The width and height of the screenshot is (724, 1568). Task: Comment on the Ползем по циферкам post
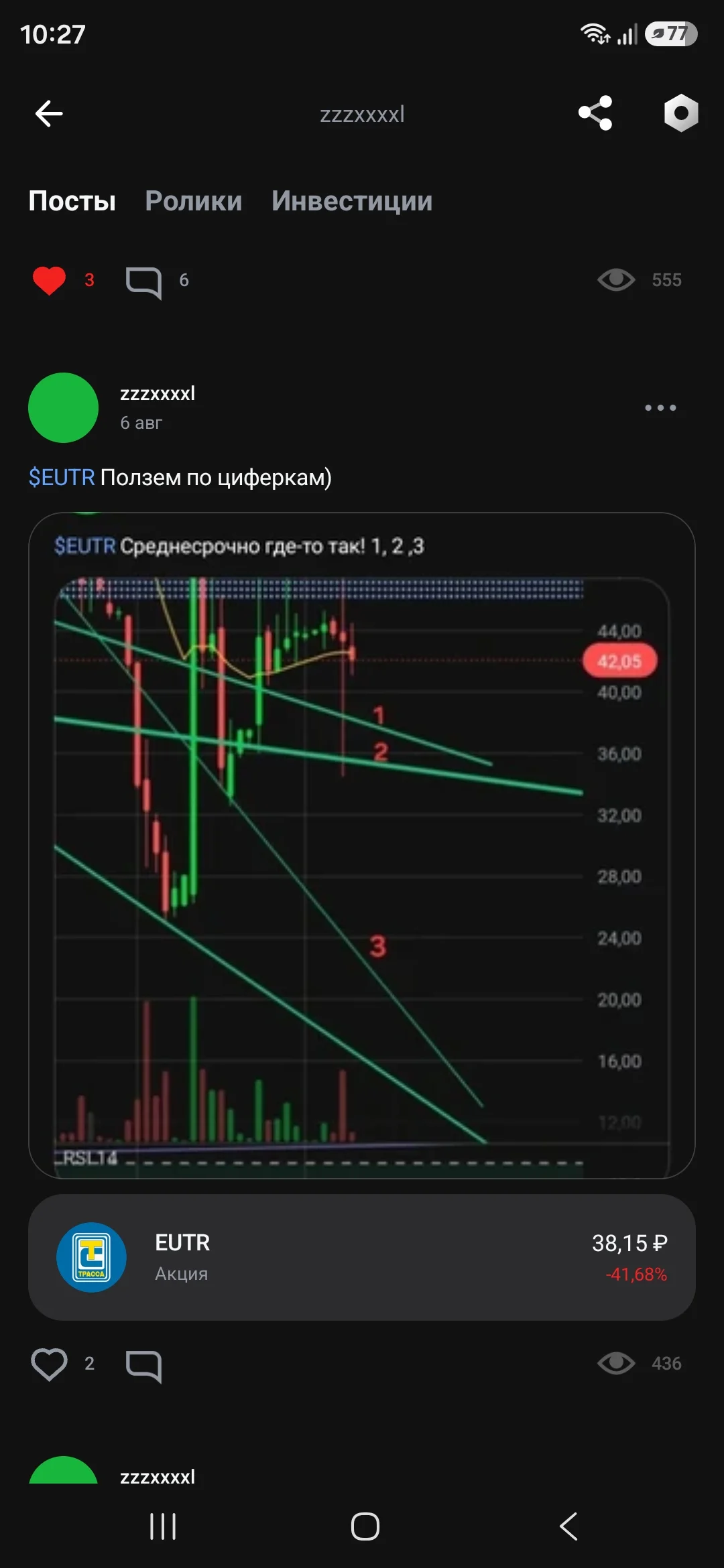[143, 1365]
